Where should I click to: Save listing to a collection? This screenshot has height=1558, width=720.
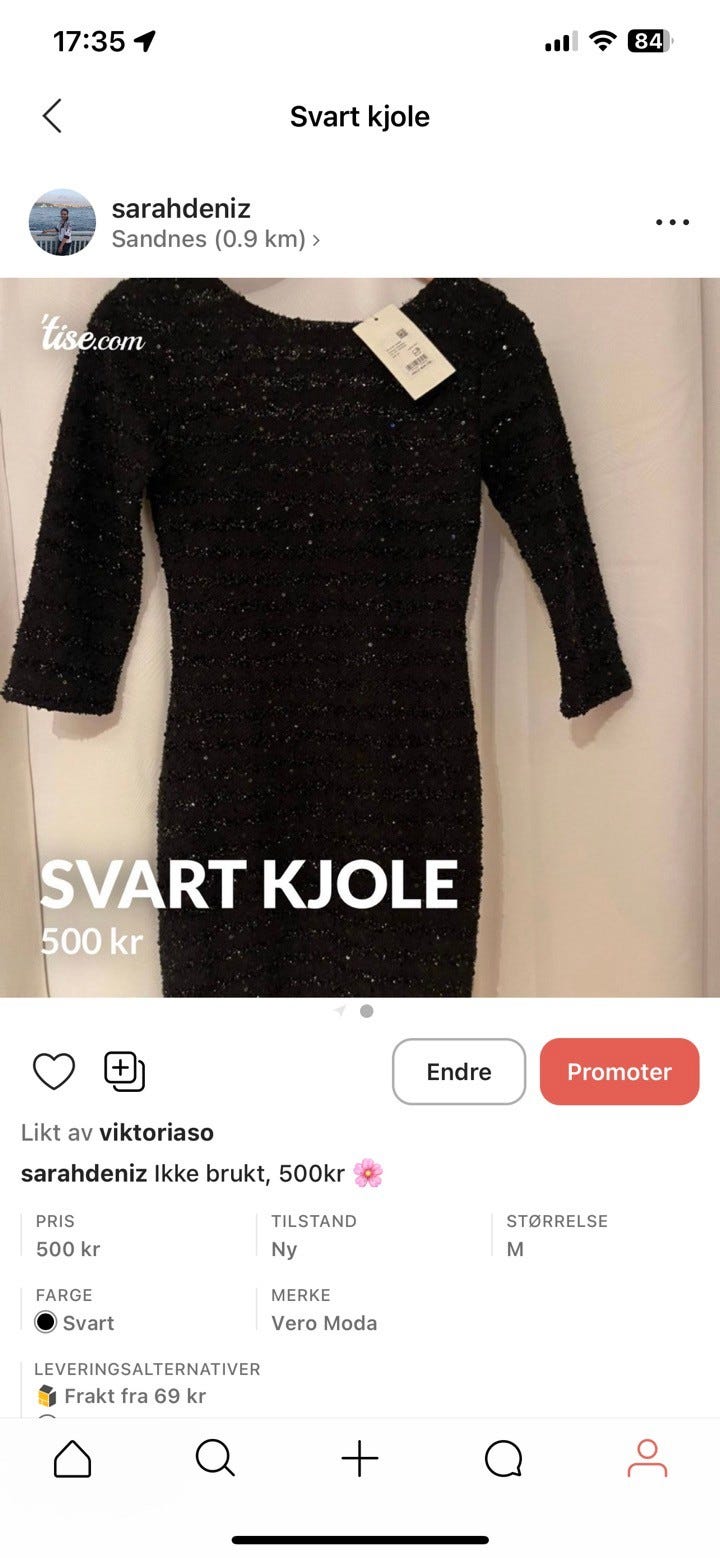click(123, 1070)
